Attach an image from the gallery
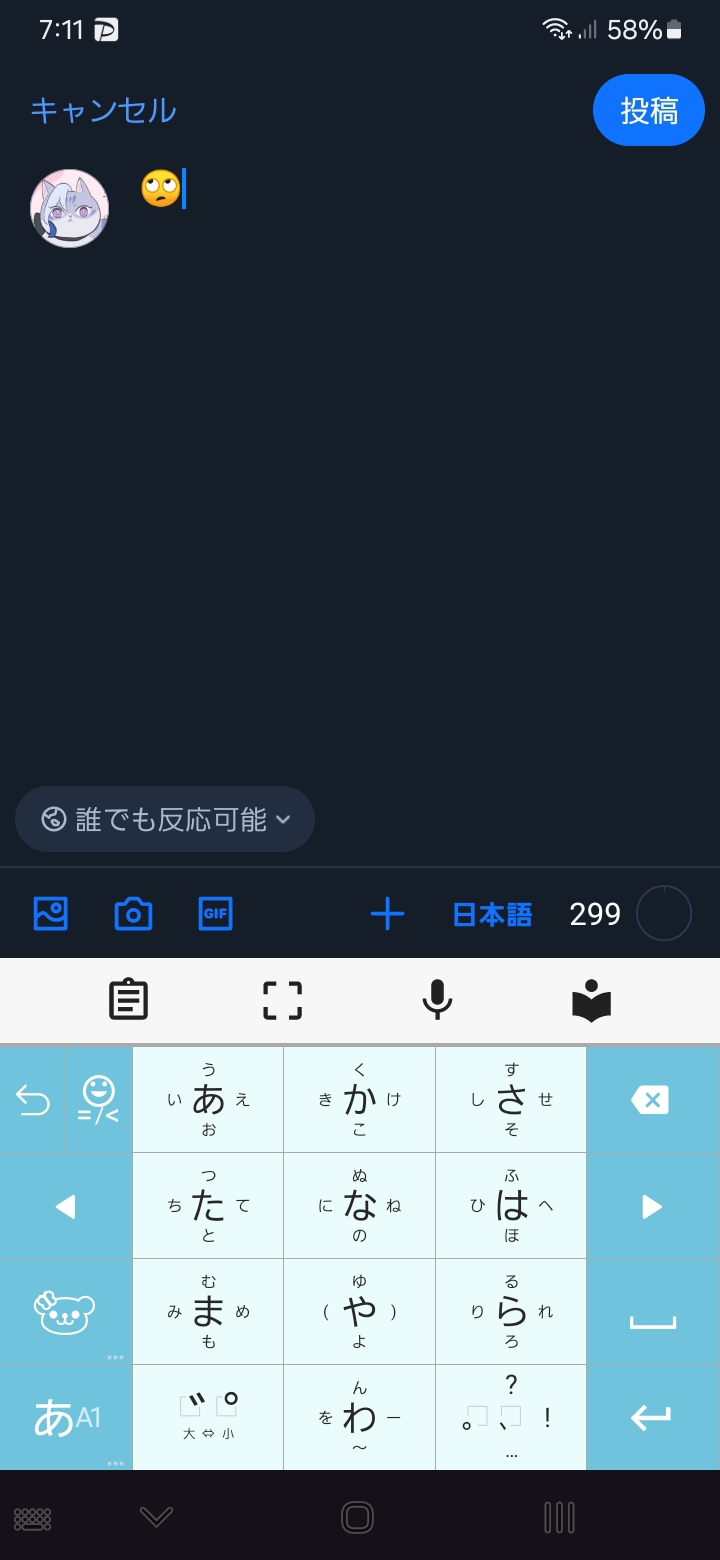The image size is (720, 1560). point(50,914)
